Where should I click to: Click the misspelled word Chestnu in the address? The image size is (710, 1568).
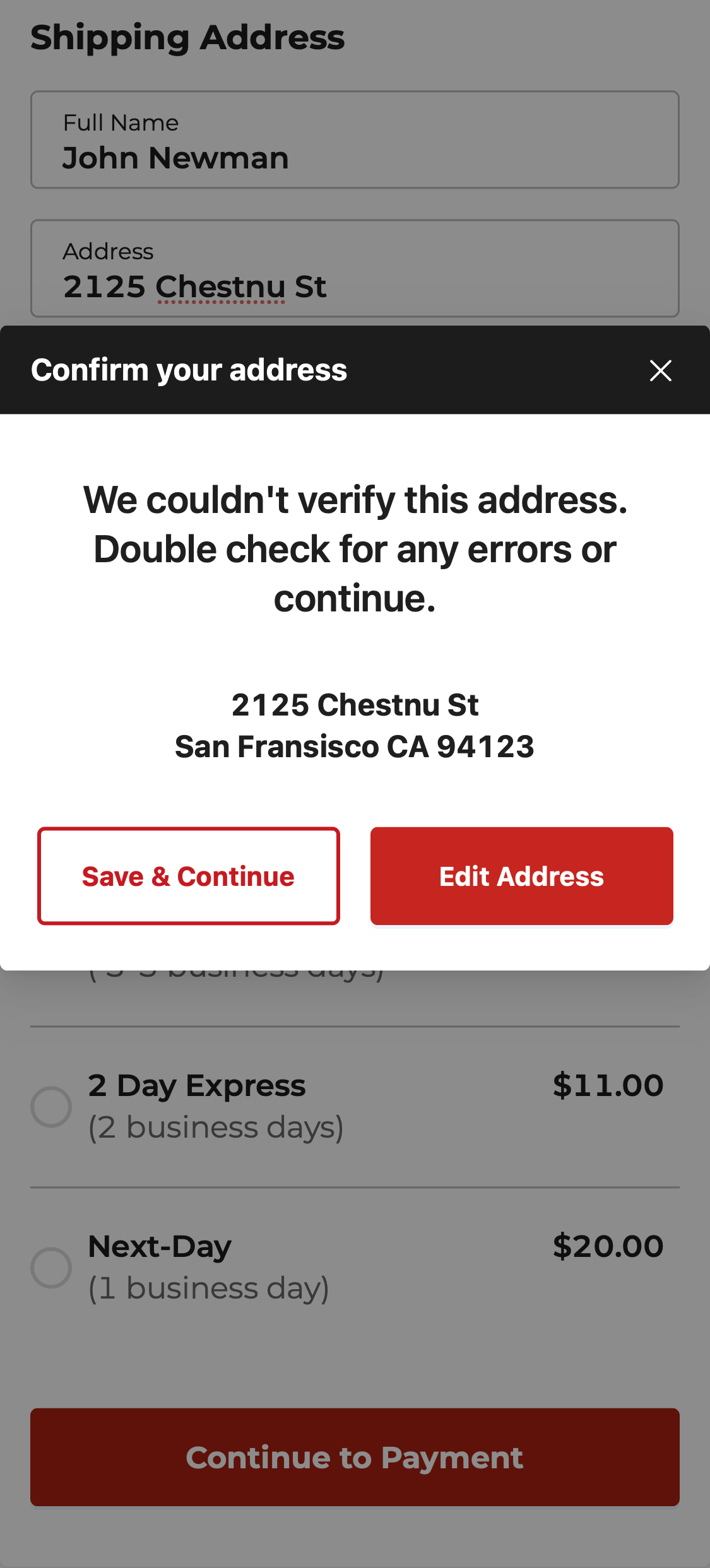click(x=221, y=287)
